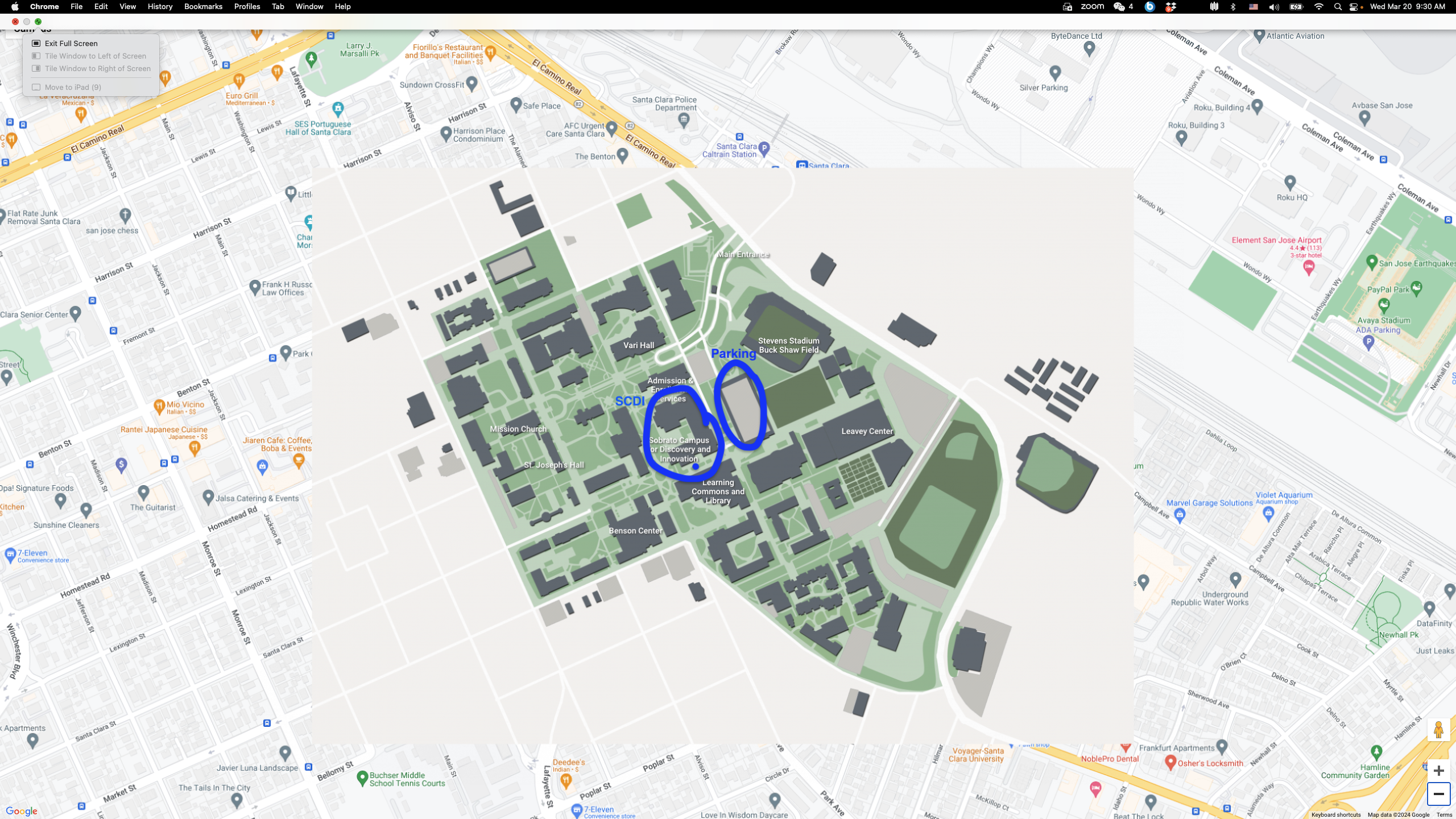Close the window with red button
Viewport: 1456px width, 819px height.
click(x=15, y=22)
